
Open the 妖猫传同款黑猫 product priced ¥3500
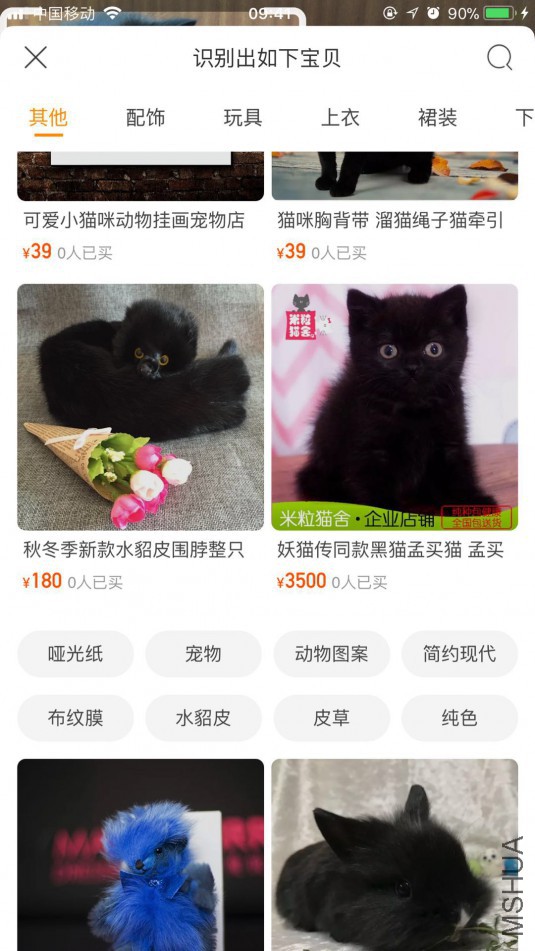[395, 438]
